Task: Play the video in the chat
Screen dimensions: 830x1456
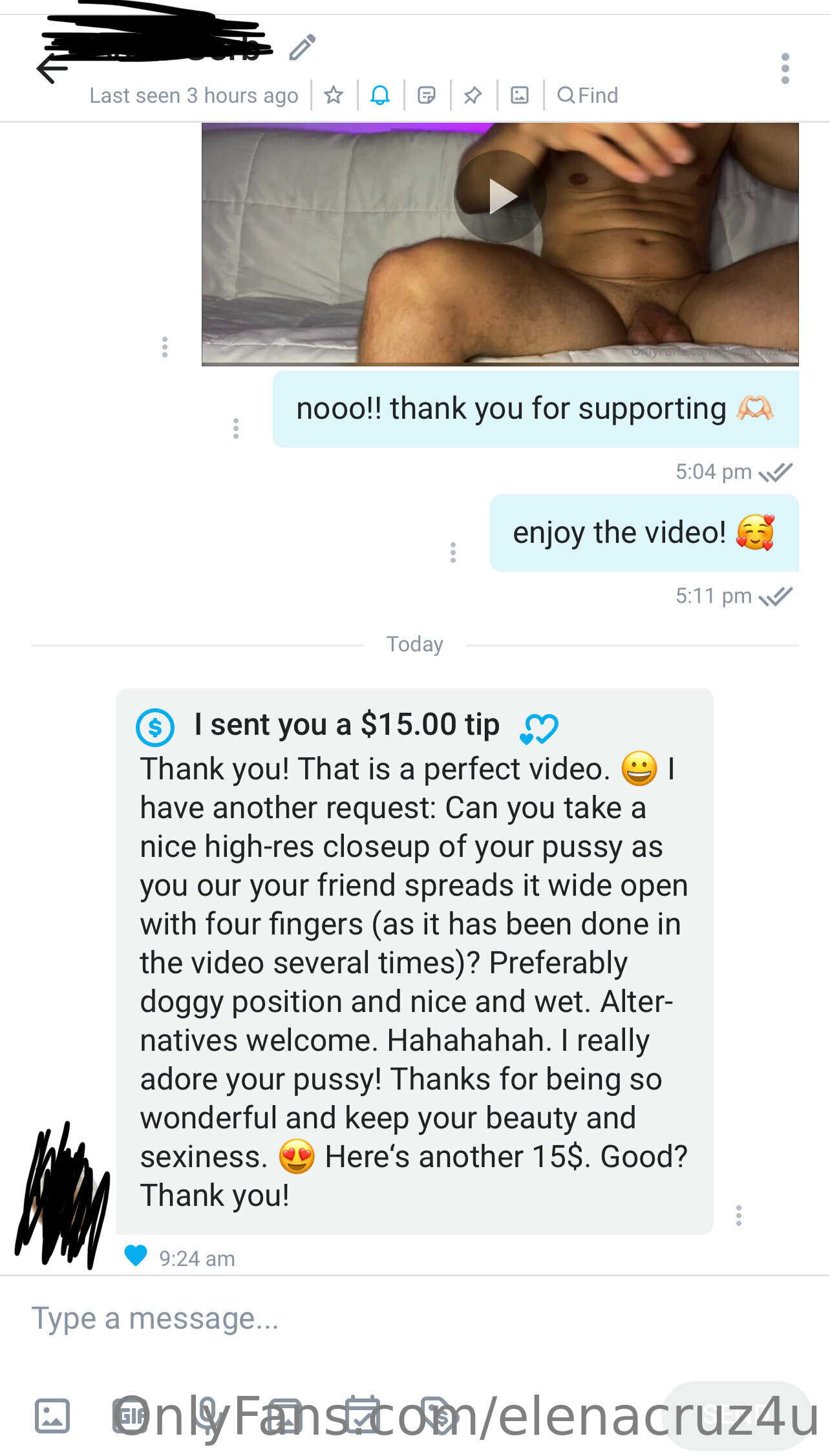Action: 500,196
